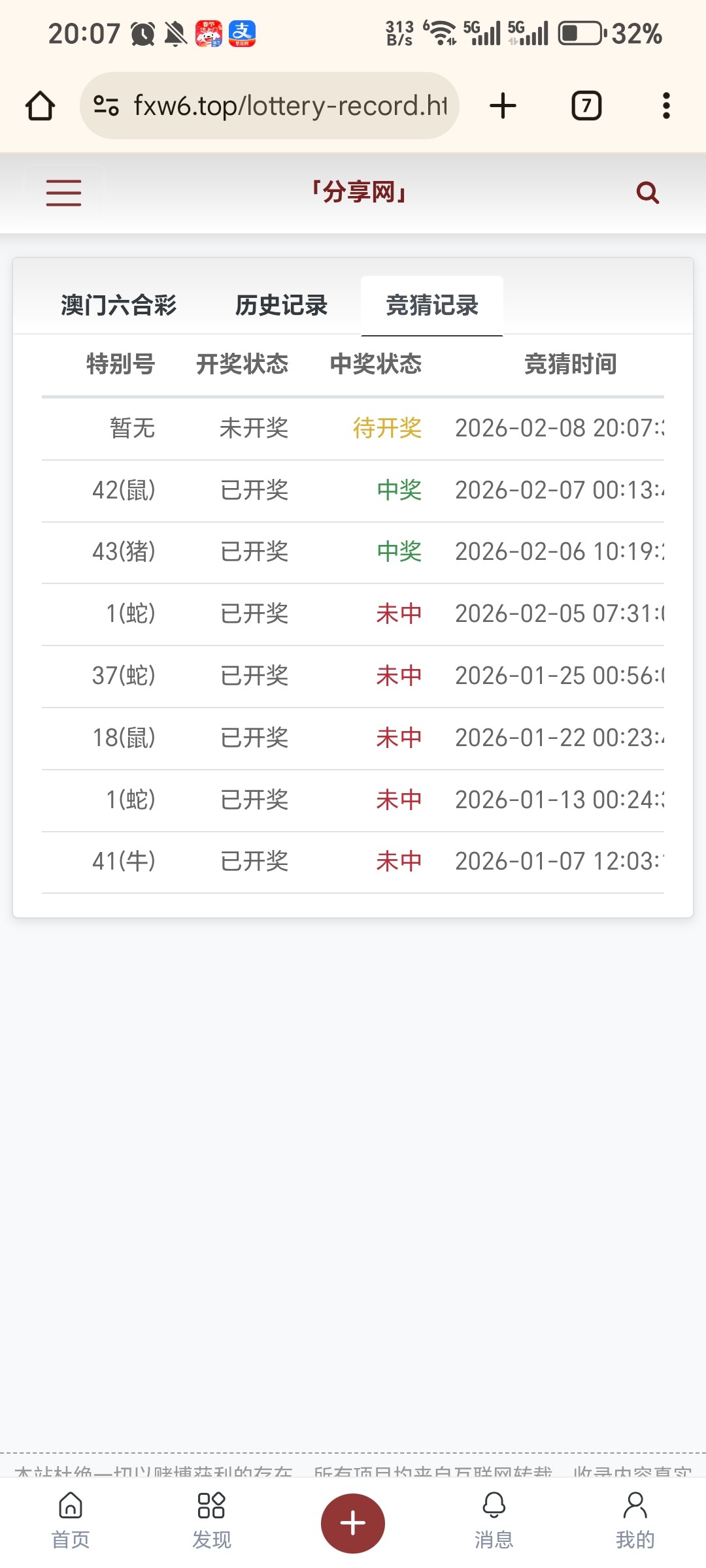Tap the address bar URL fxw6.top
The width and height of the screenshot is (706, 1568).
(x=288, y=105)
